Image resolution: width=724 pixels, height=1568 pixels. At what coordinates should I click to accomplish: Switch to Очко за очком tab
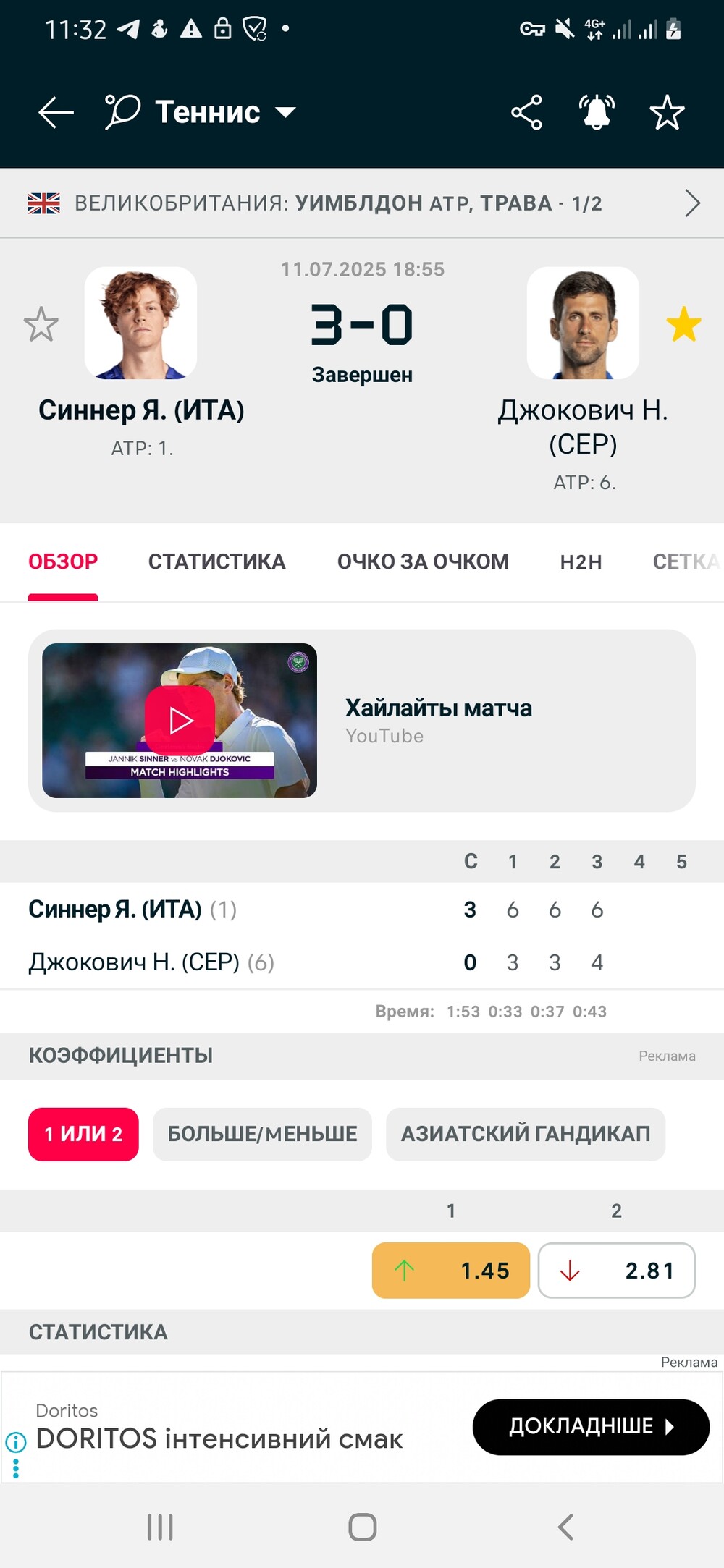[x=423, y=561]
